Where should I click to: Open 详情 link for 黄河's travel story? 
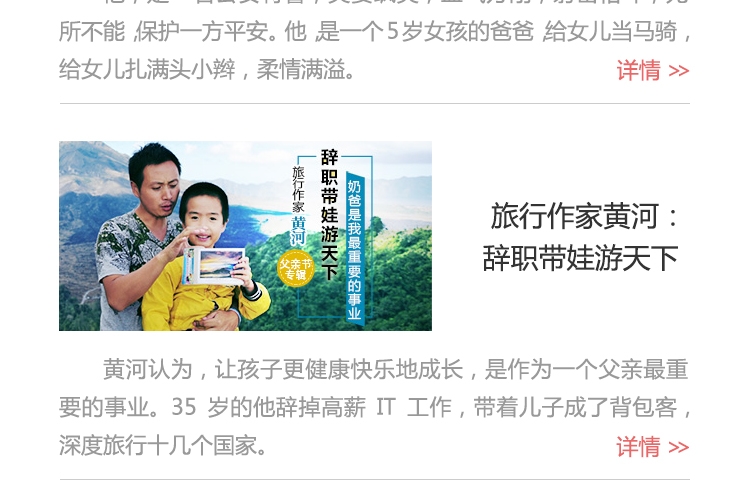click(652, 447)
